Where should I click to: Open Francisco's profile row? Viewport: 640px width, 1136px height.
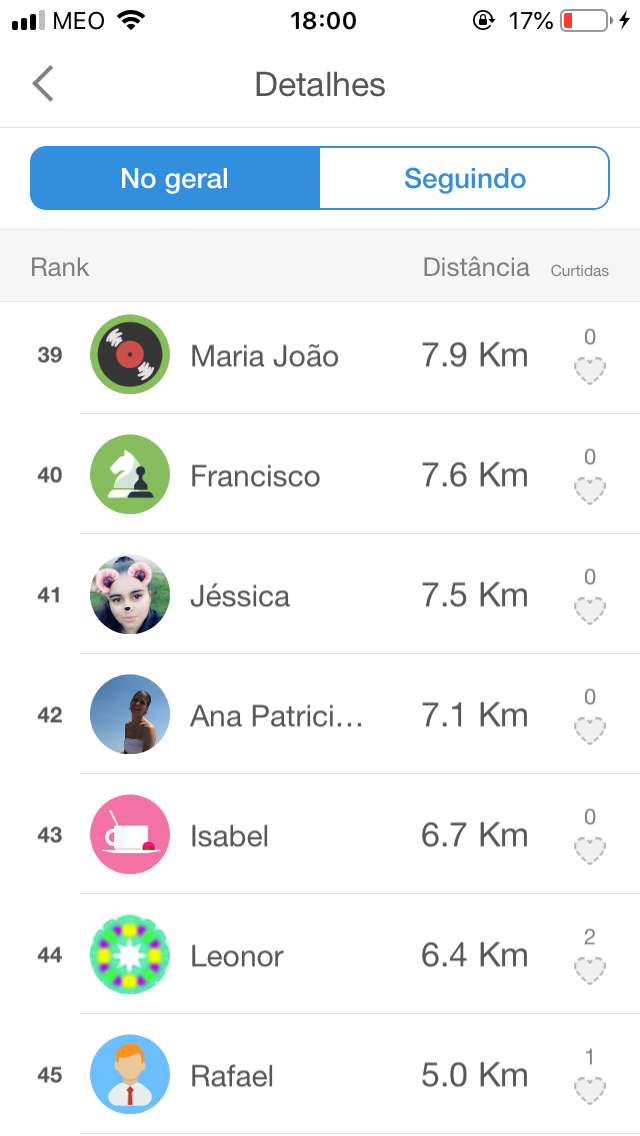point(320,475)
